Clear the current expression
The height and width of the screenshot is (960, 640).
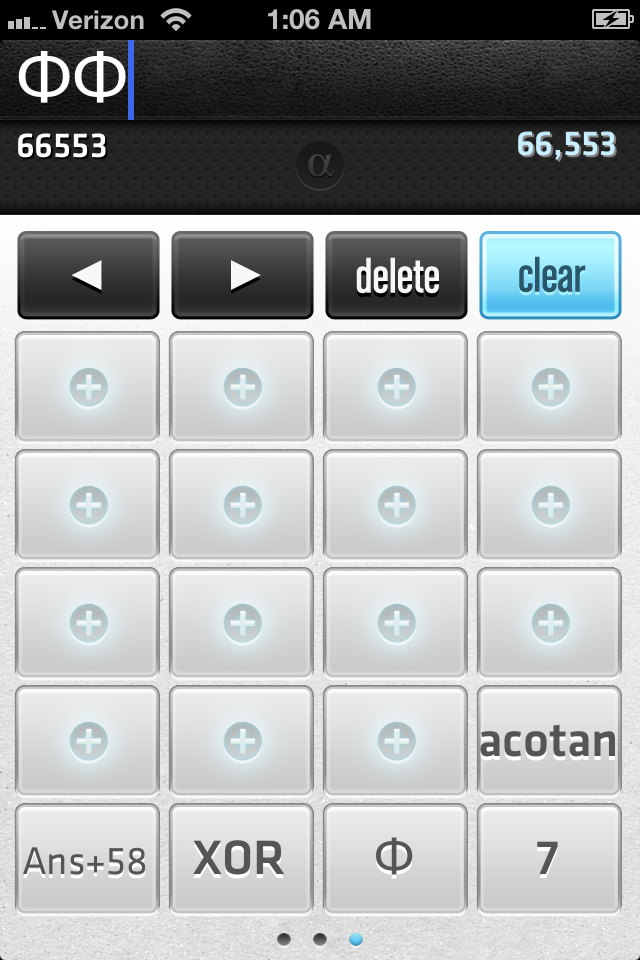tap(550, 275)
